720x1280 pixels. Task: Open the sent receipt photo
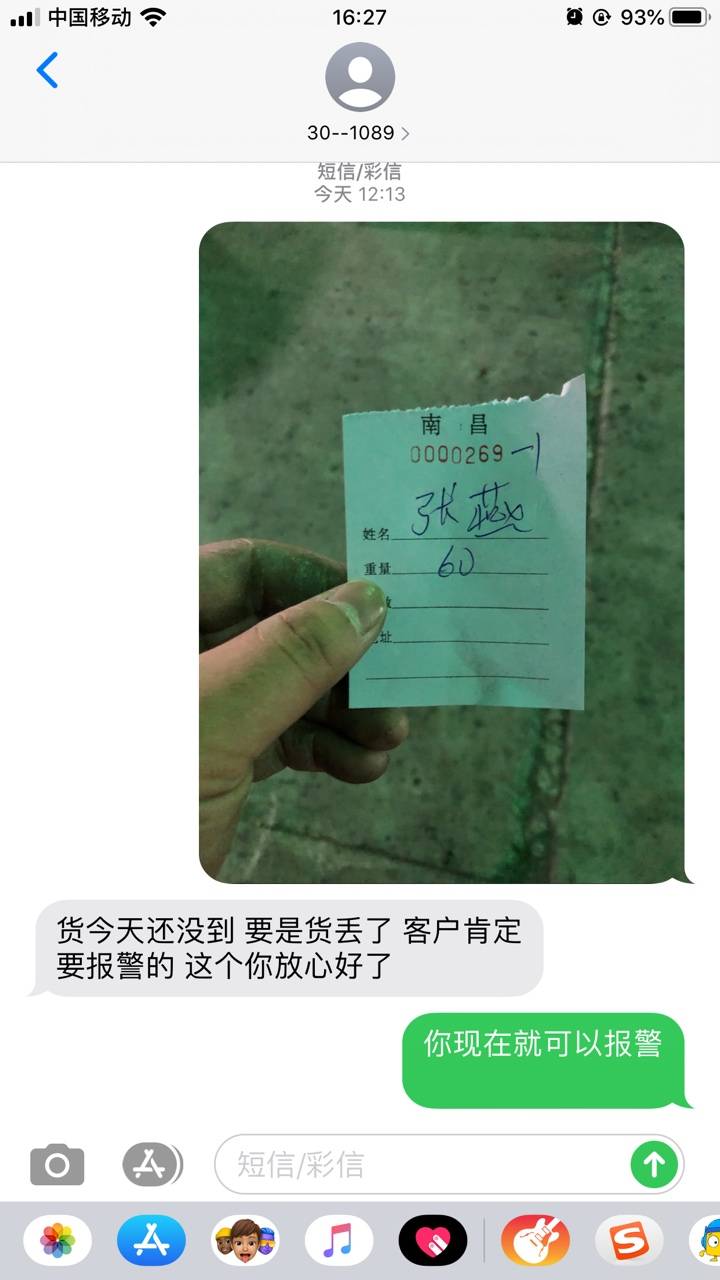441,552
